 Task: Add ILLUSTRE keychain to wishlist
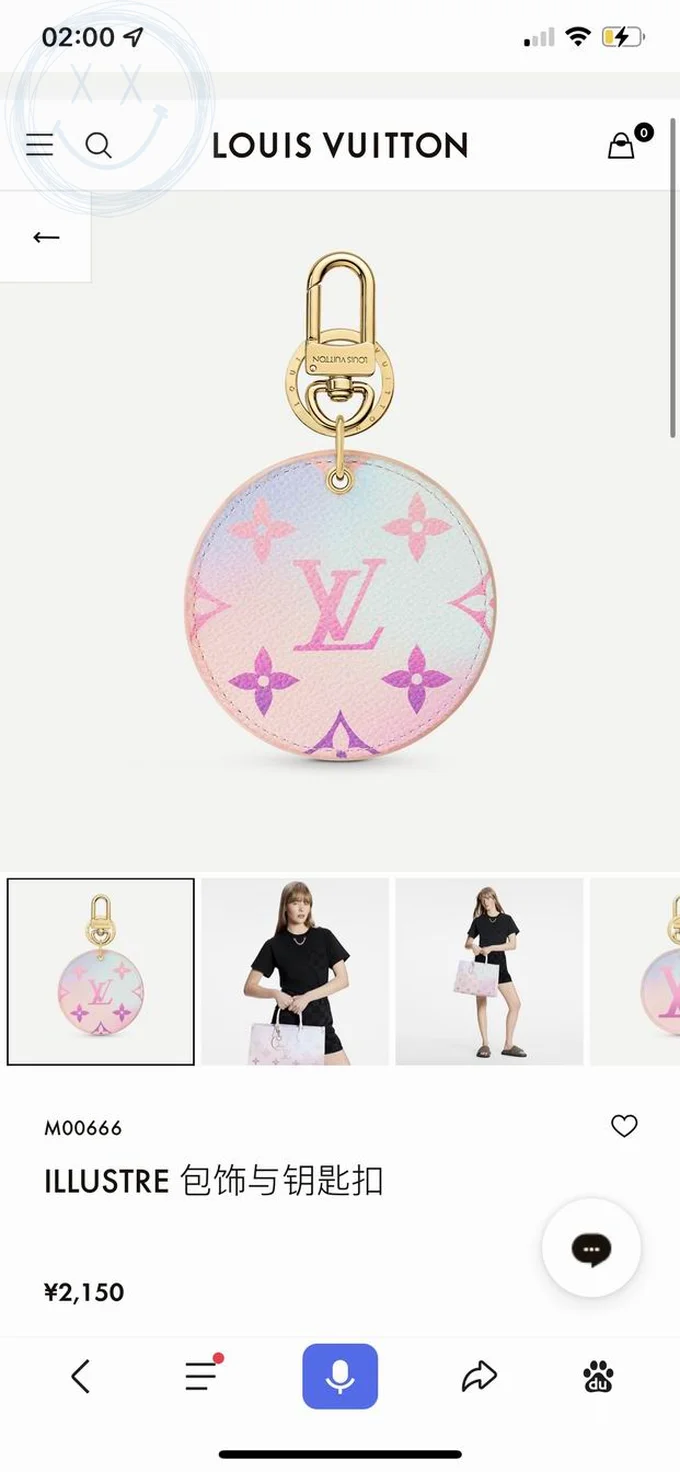click(624, 1126)
